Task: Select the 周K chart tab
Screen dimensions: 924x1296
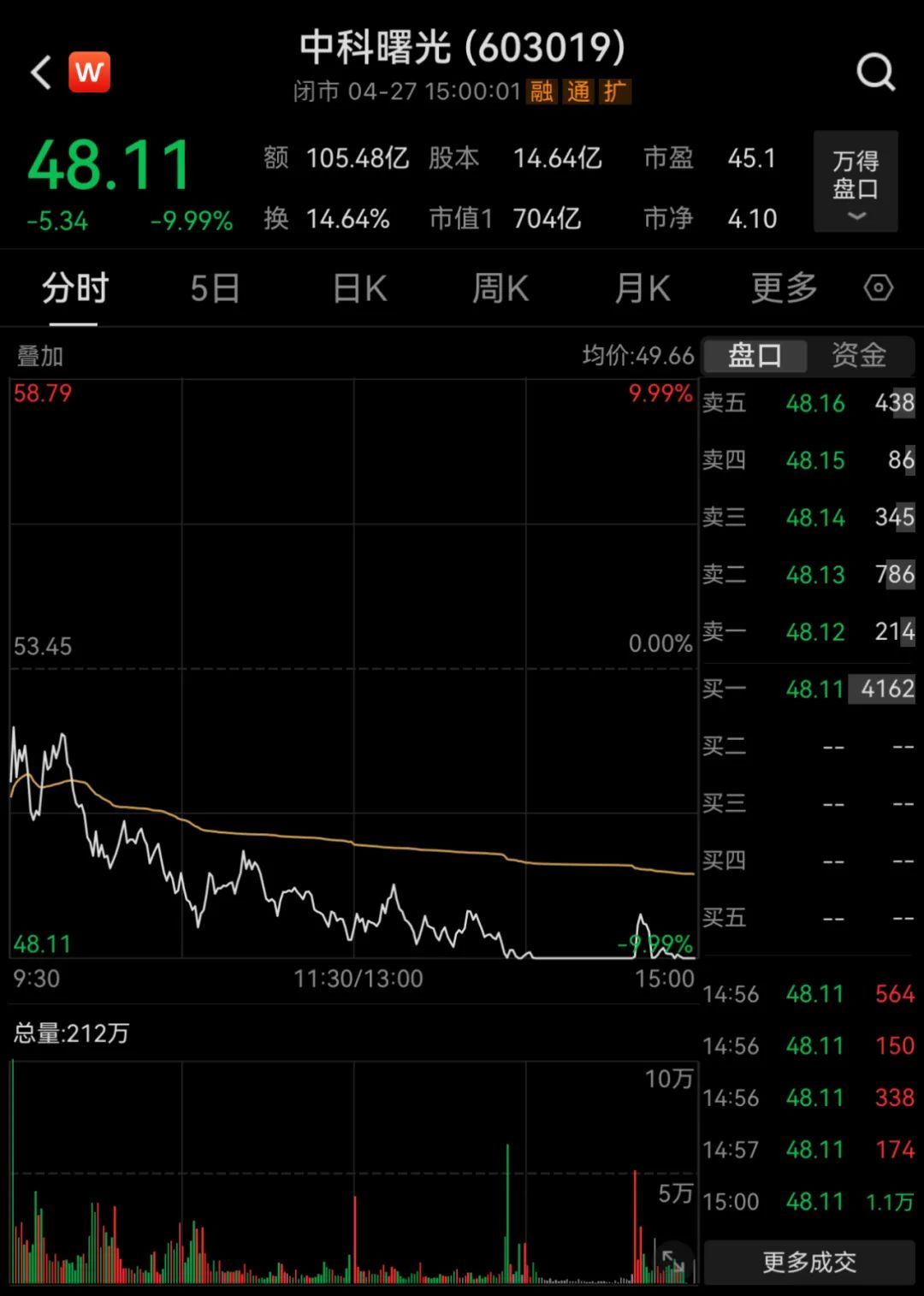Action: [500, 289]
